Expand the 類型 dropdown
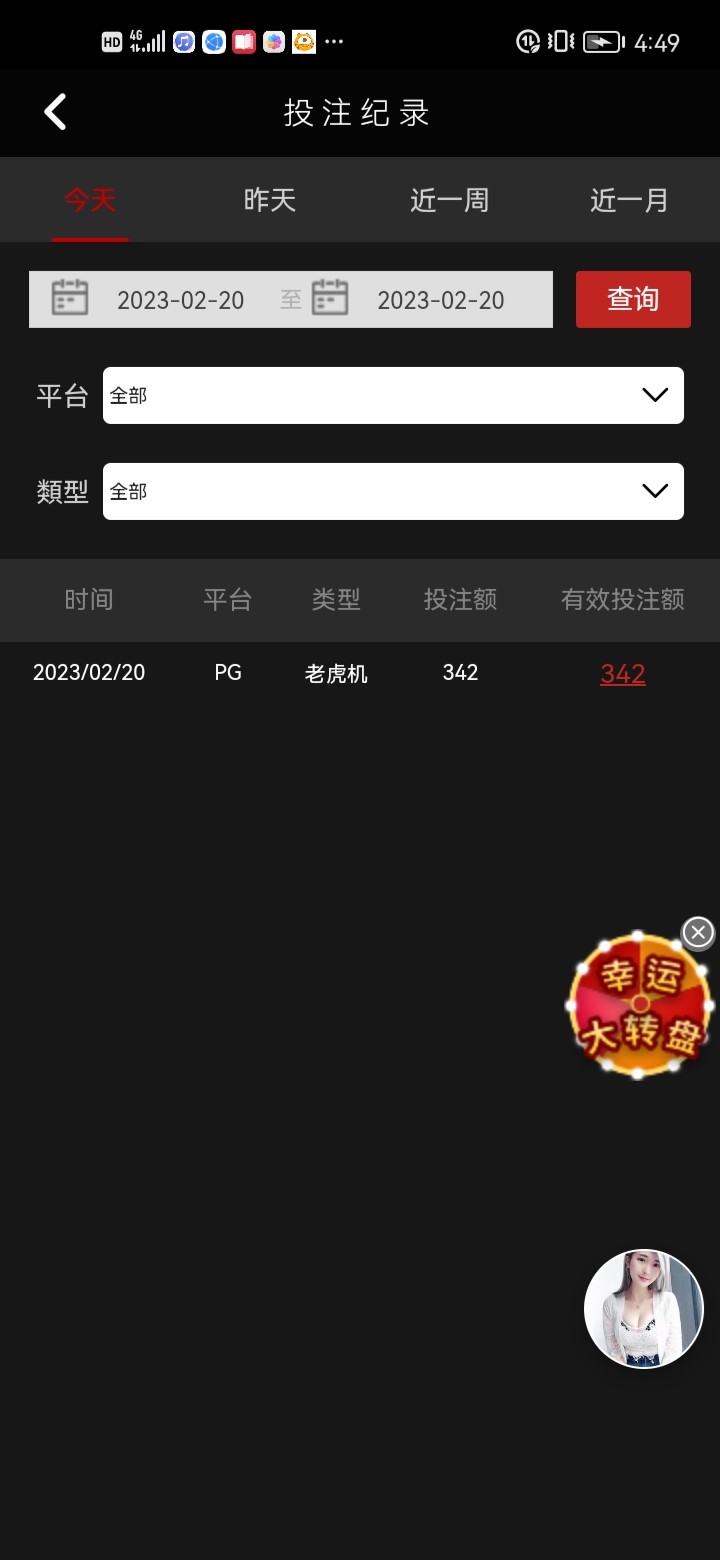Viewport: 720px width, 1560px height. [x=393, y=491]
